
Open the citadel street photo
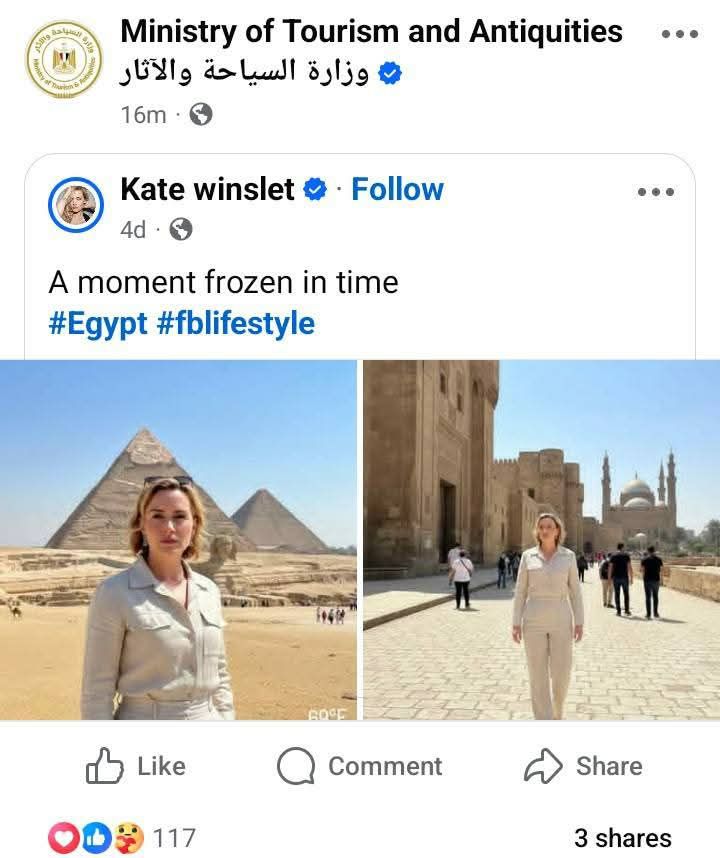(x=541, y=540)
